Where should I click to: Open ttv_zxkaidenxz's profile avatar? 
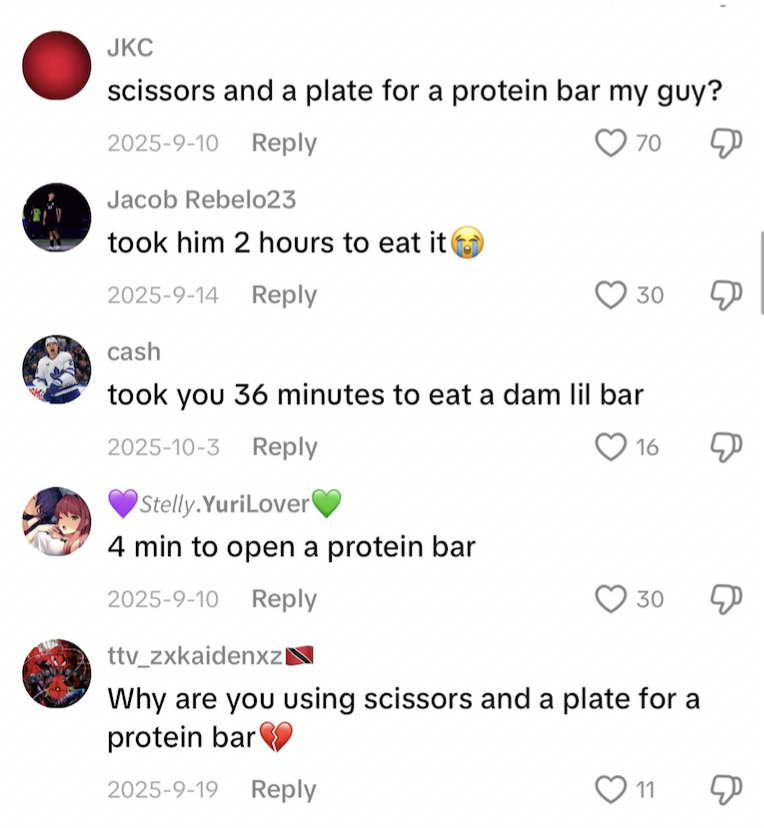pos(57,673)
